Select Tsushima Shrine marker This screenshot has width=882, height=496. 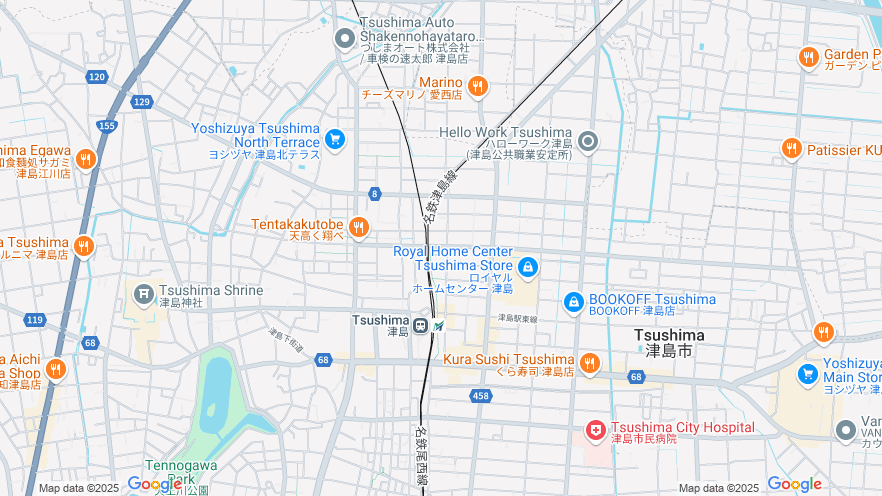pos(144,294)
